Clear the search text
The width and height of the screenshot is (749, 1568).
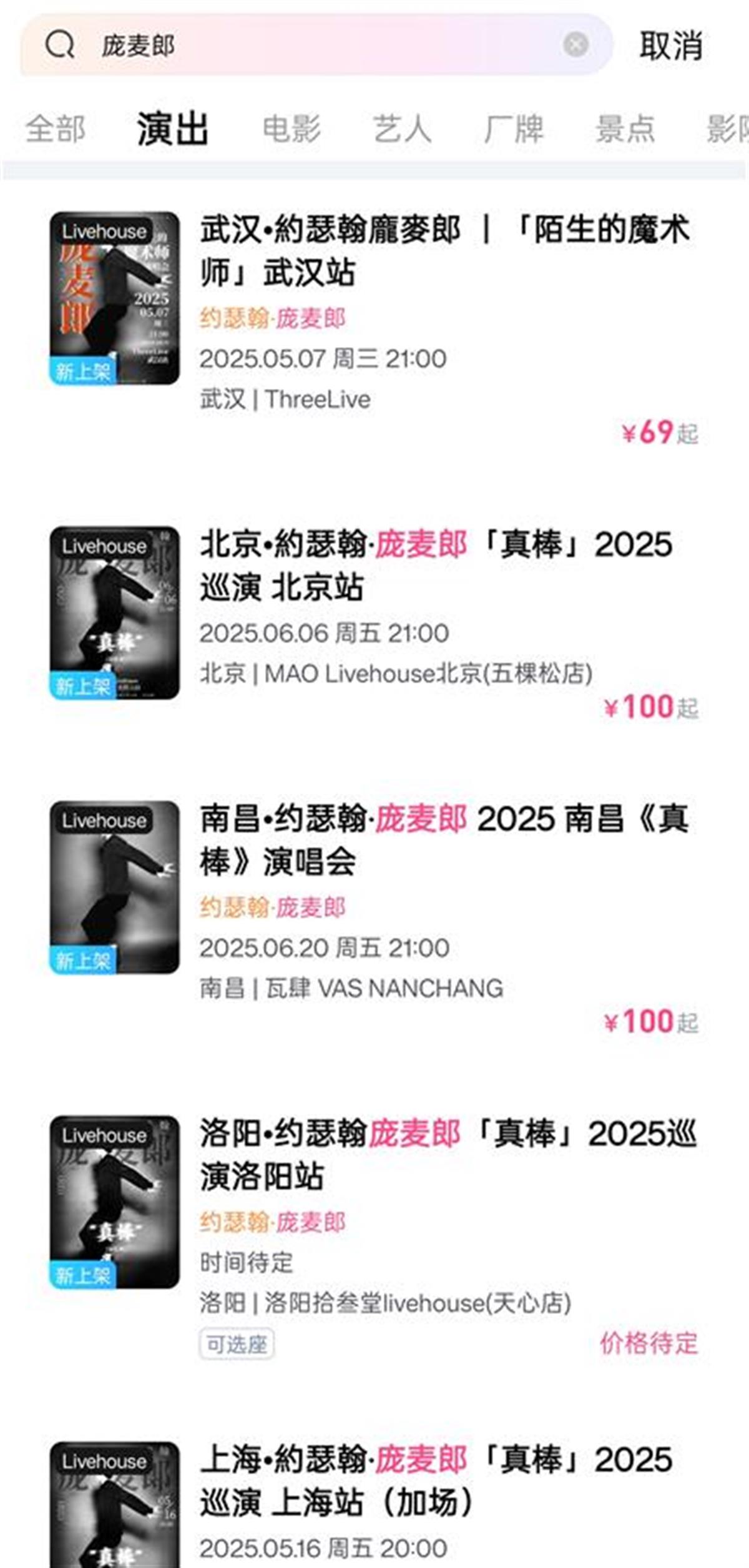click(x=575, y=45)
